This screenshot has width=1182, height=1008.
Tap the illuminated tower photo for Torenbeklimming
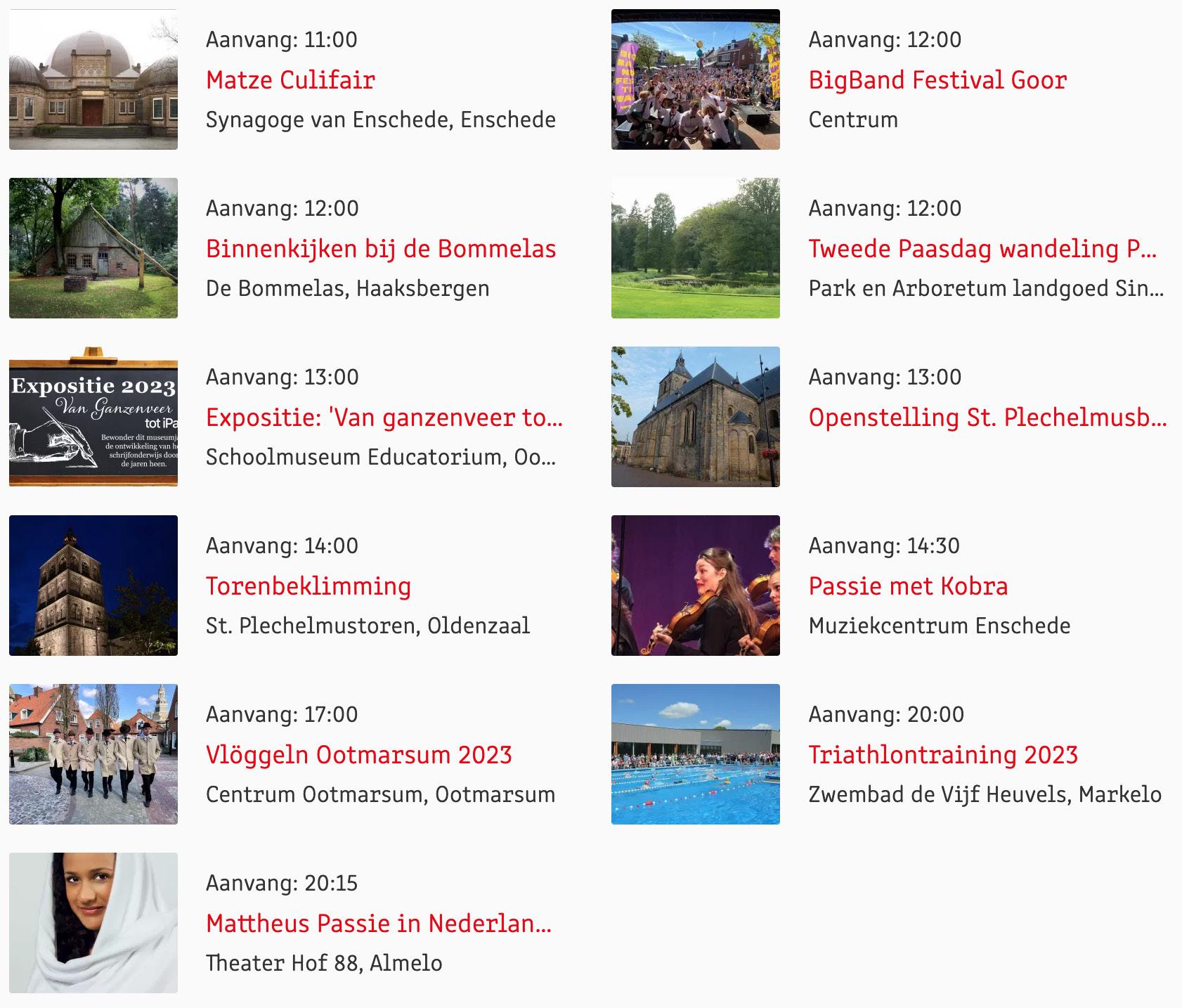[x=93, y=586]
